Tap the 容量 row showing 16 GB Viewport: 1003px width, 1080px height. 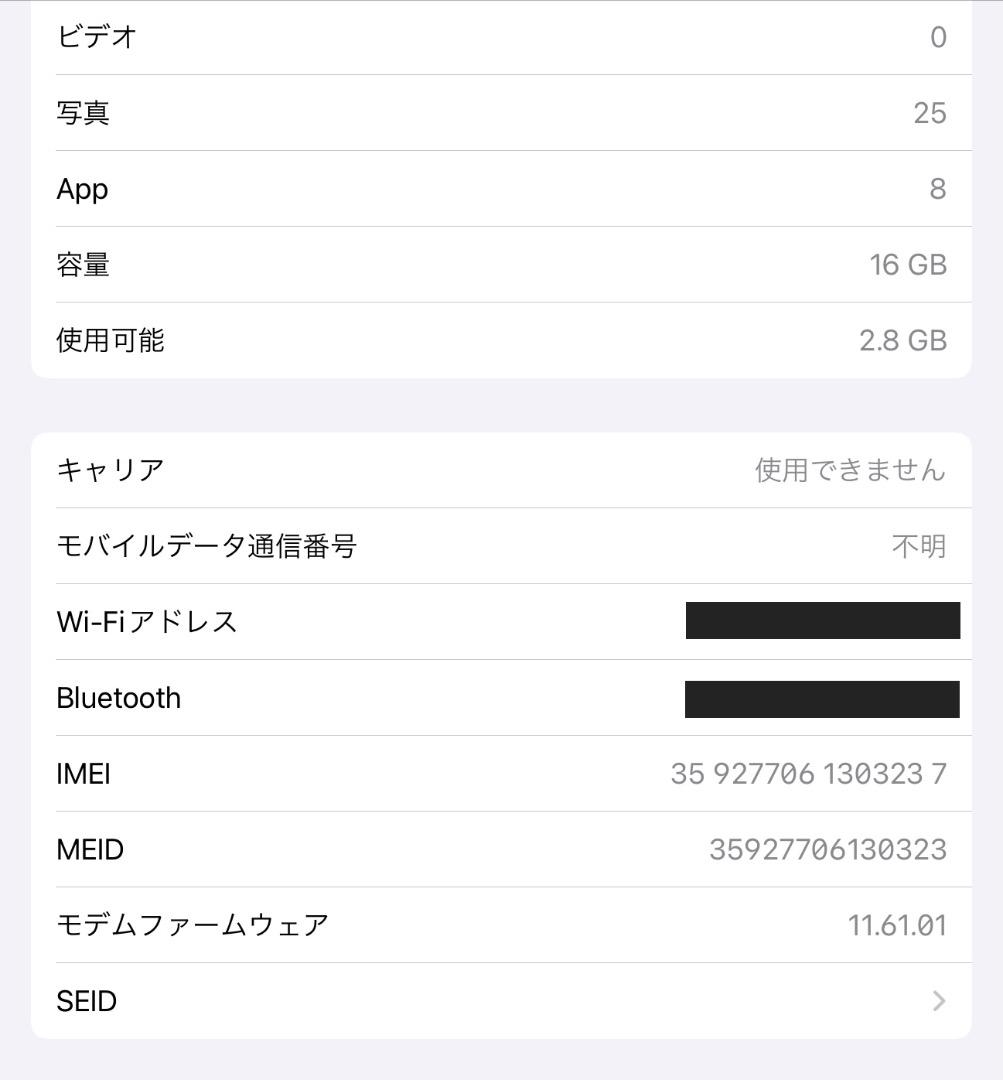(x=500, y=264)
